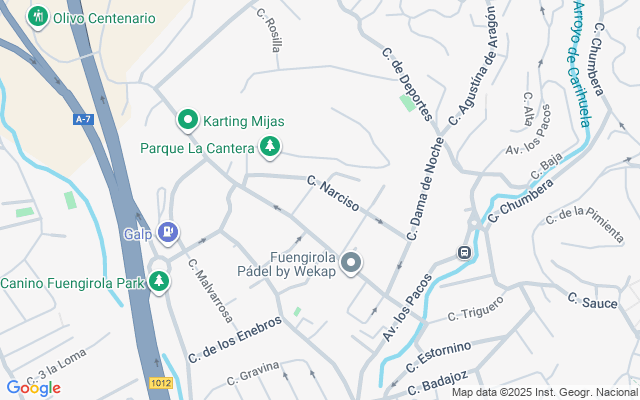Open the Karting Mijas map marker
This screenshot has width=640, height=400.
[x=187, y=121]
